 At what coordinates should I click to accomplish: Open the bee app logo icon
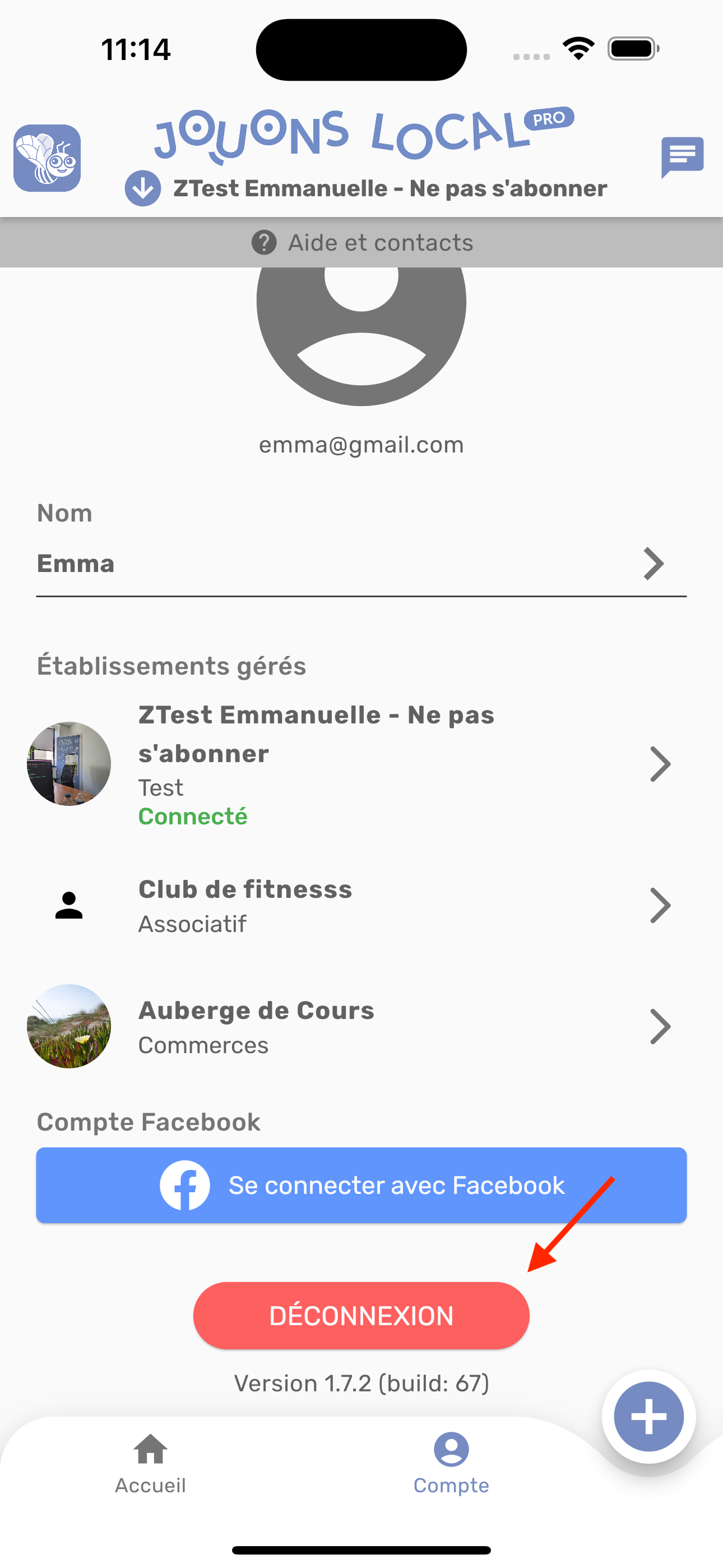tap(48, 158)
